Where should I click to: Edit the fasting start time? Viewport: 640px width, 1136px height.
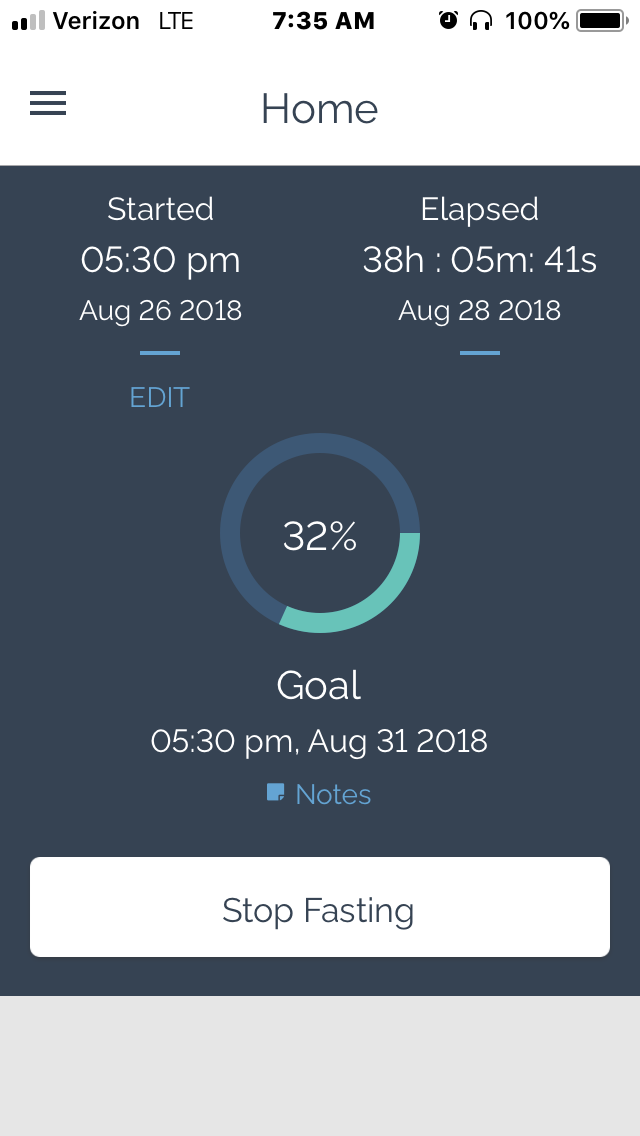coord(159,397)
